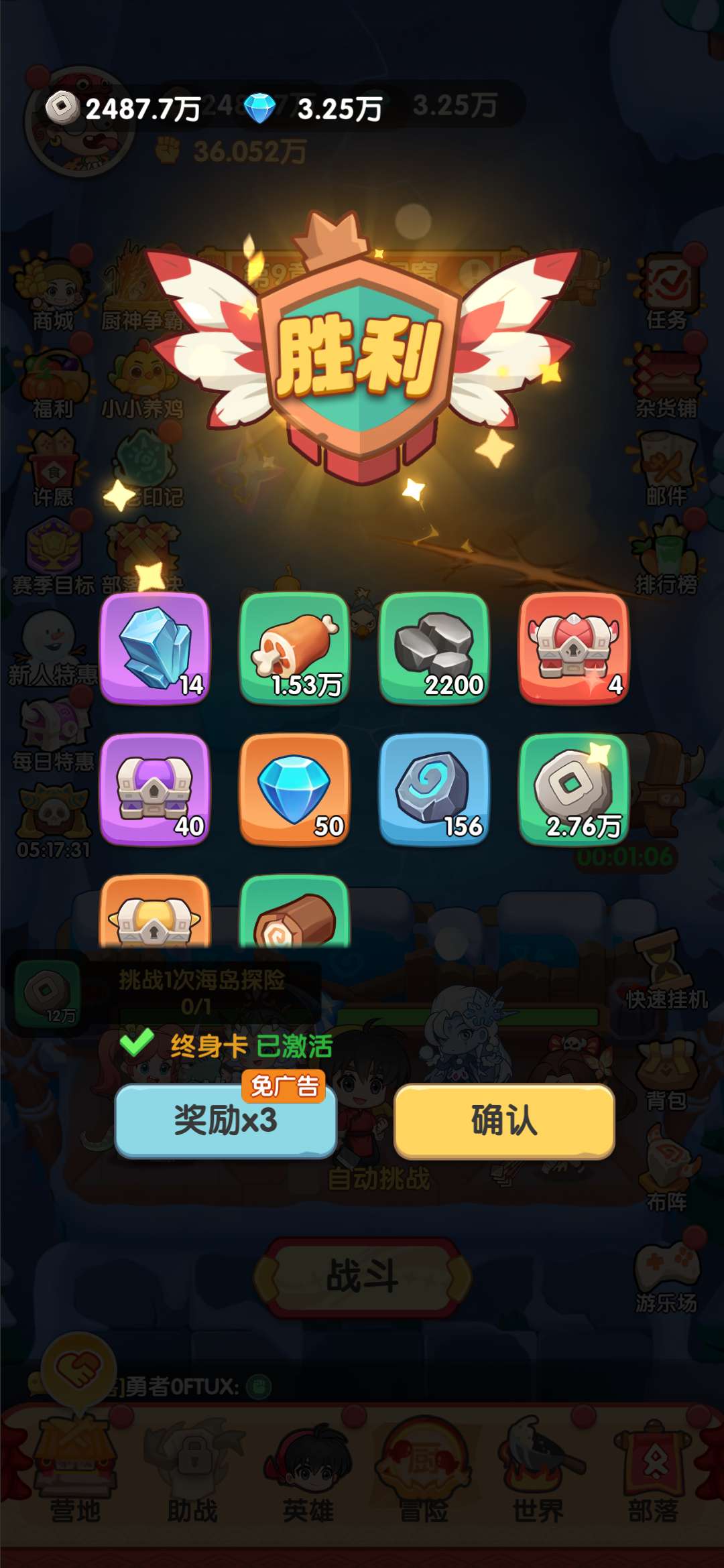The height and width of the screenshot is (1568, 724).
Task: Tap the diamond reward showing 50
Action: tap(295, 789)
